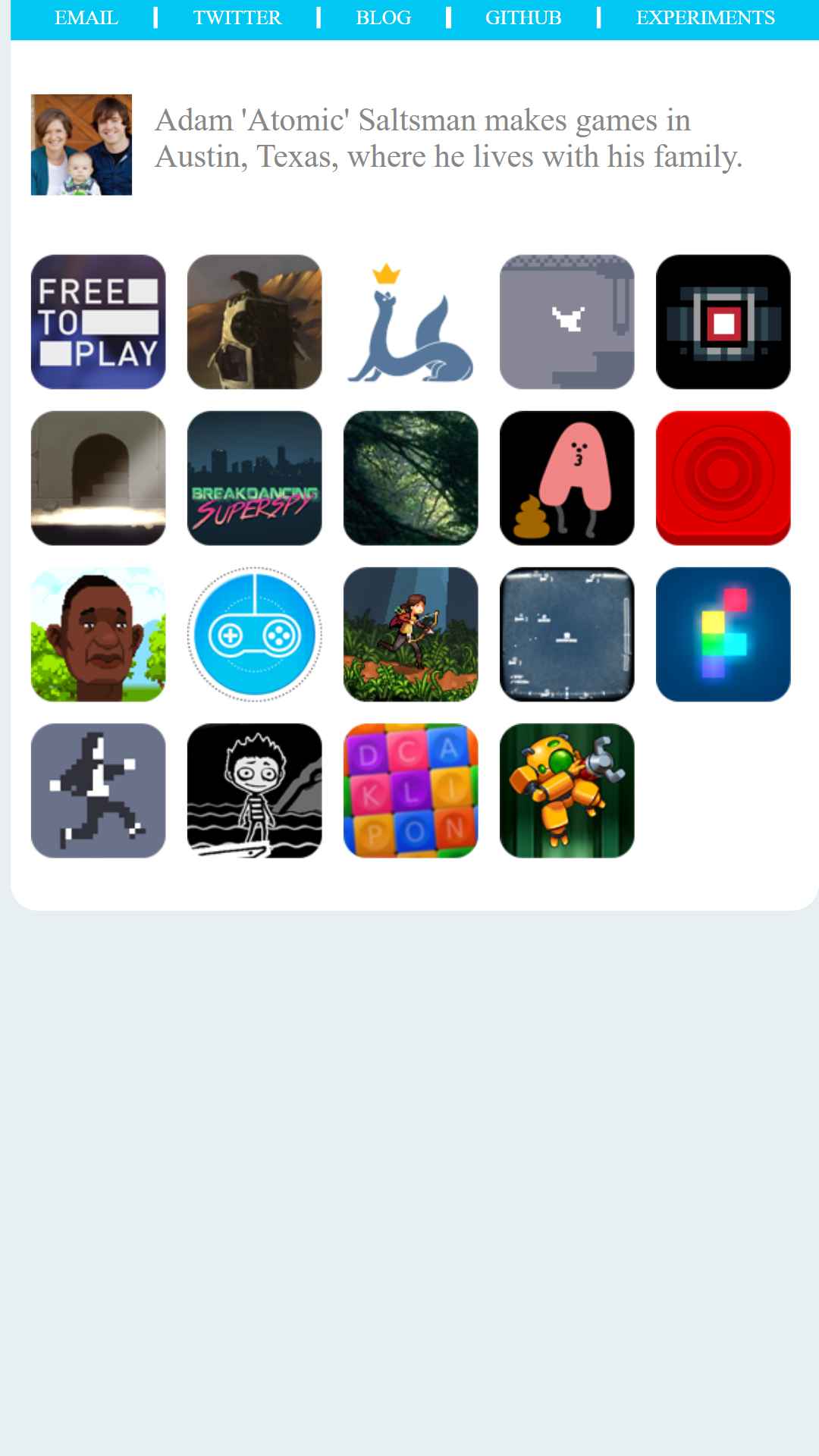Open the black-and-white striped boy game tile
The image size is (819, 1456).
pyautogui.click(x=254, y=791)
